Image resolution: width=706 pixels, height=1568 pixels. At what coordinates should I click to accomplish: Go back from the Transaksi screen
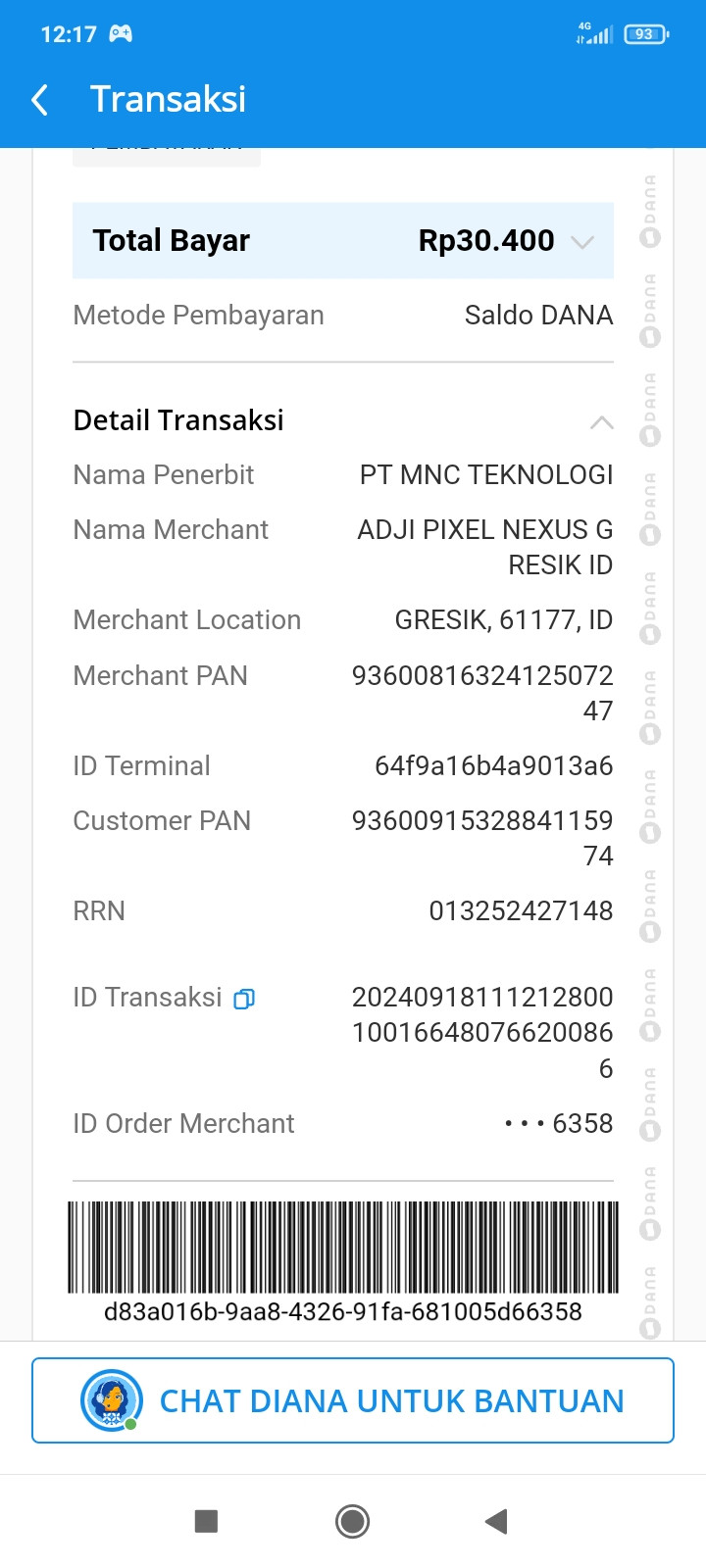40,99
